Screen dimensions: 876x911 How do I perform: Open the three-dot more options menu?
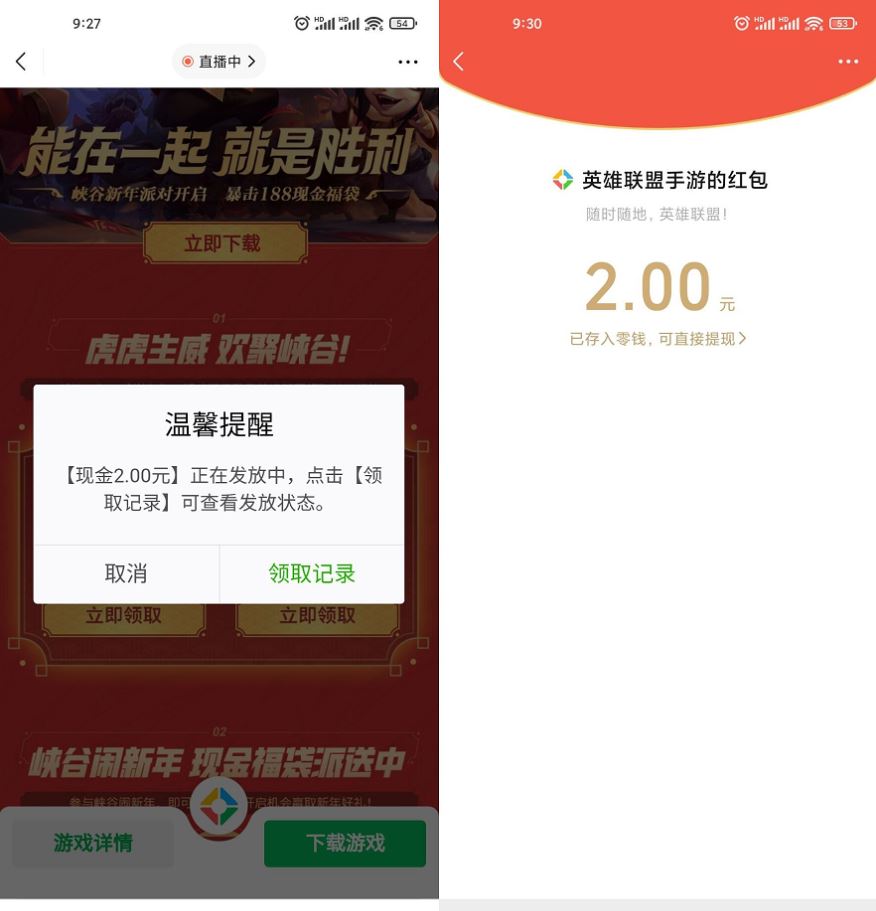[407, 62]
